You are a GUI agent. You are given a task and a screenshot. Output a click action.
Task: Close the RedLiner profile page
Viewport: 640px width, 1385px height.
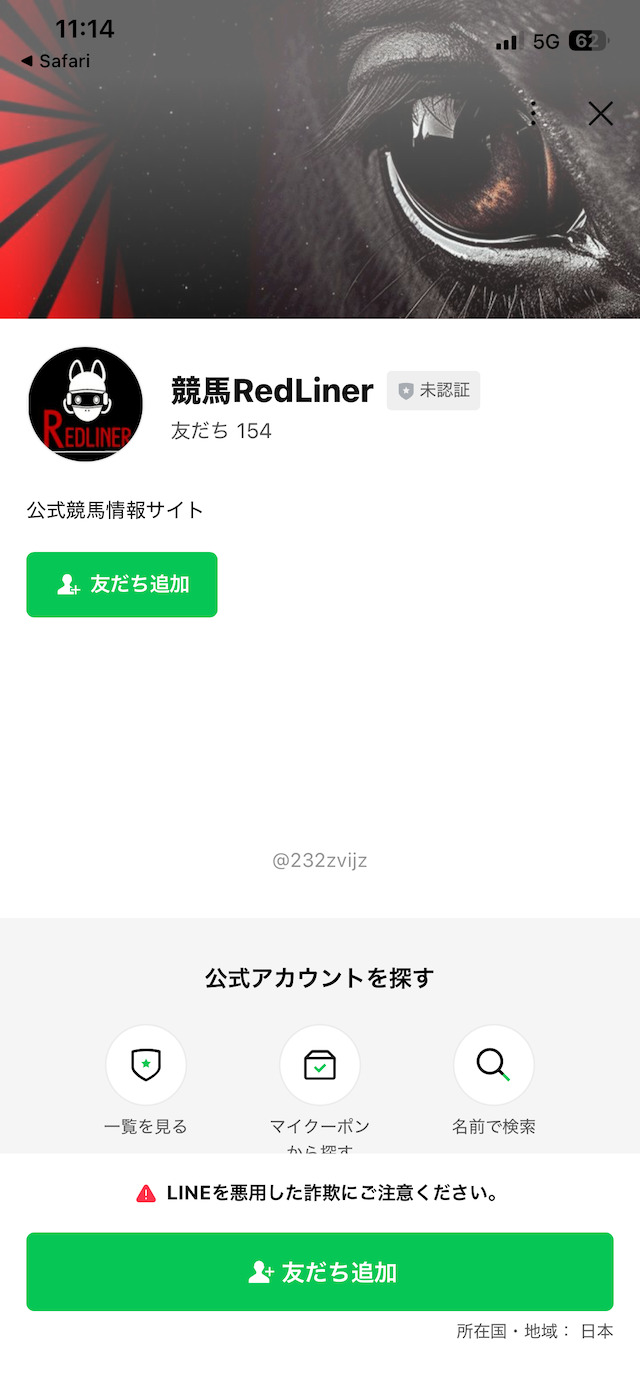tap(600, 114)
